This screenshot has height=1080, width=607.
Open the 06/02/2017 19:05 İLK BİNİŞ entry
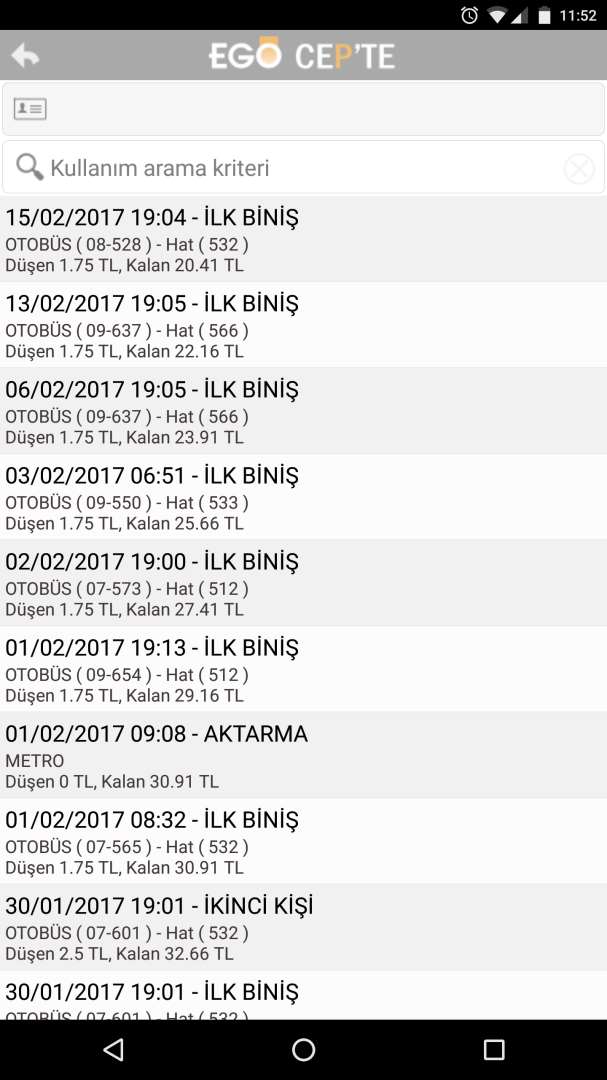303,412
